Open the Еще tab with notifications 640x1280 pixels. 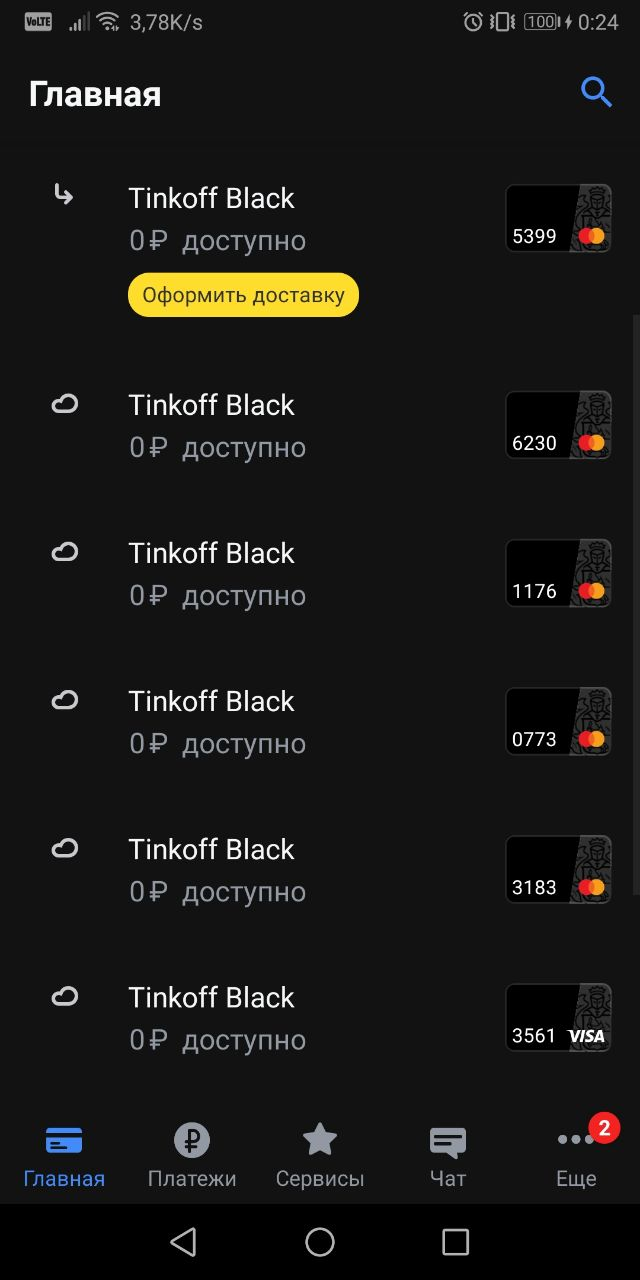576,1155
